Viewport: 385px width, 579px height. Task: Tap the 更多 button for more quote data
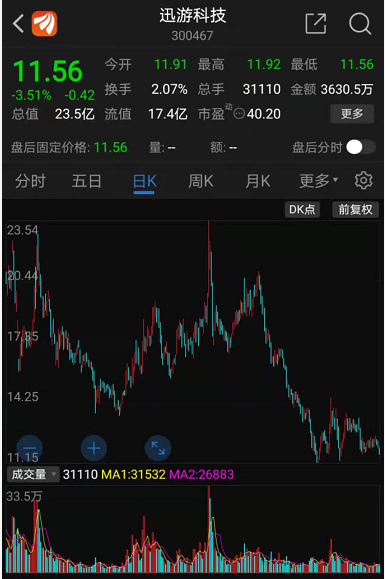click(x=352, y=114)
